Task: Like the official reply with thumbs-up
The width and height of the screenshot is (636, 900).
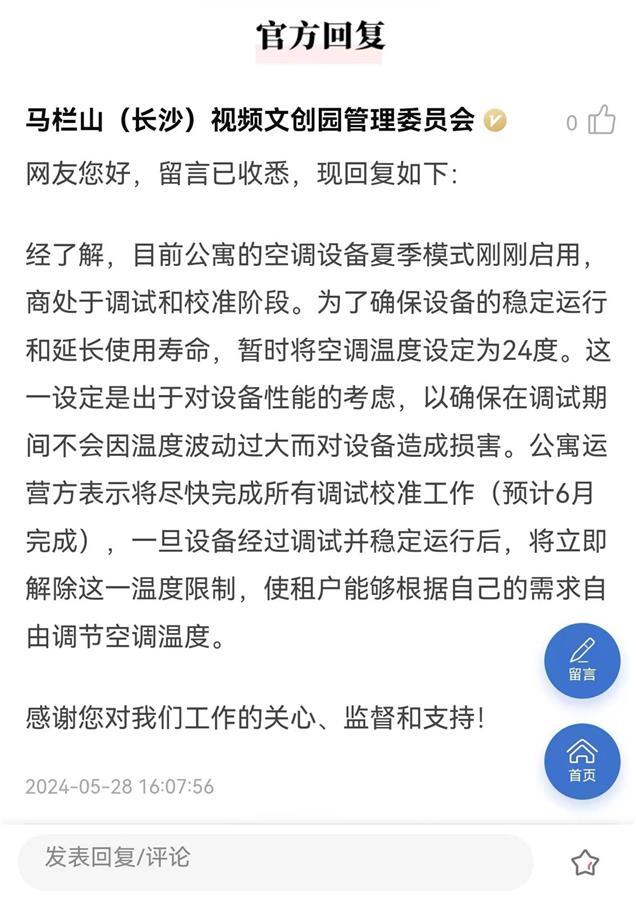Action: point(601,121)
